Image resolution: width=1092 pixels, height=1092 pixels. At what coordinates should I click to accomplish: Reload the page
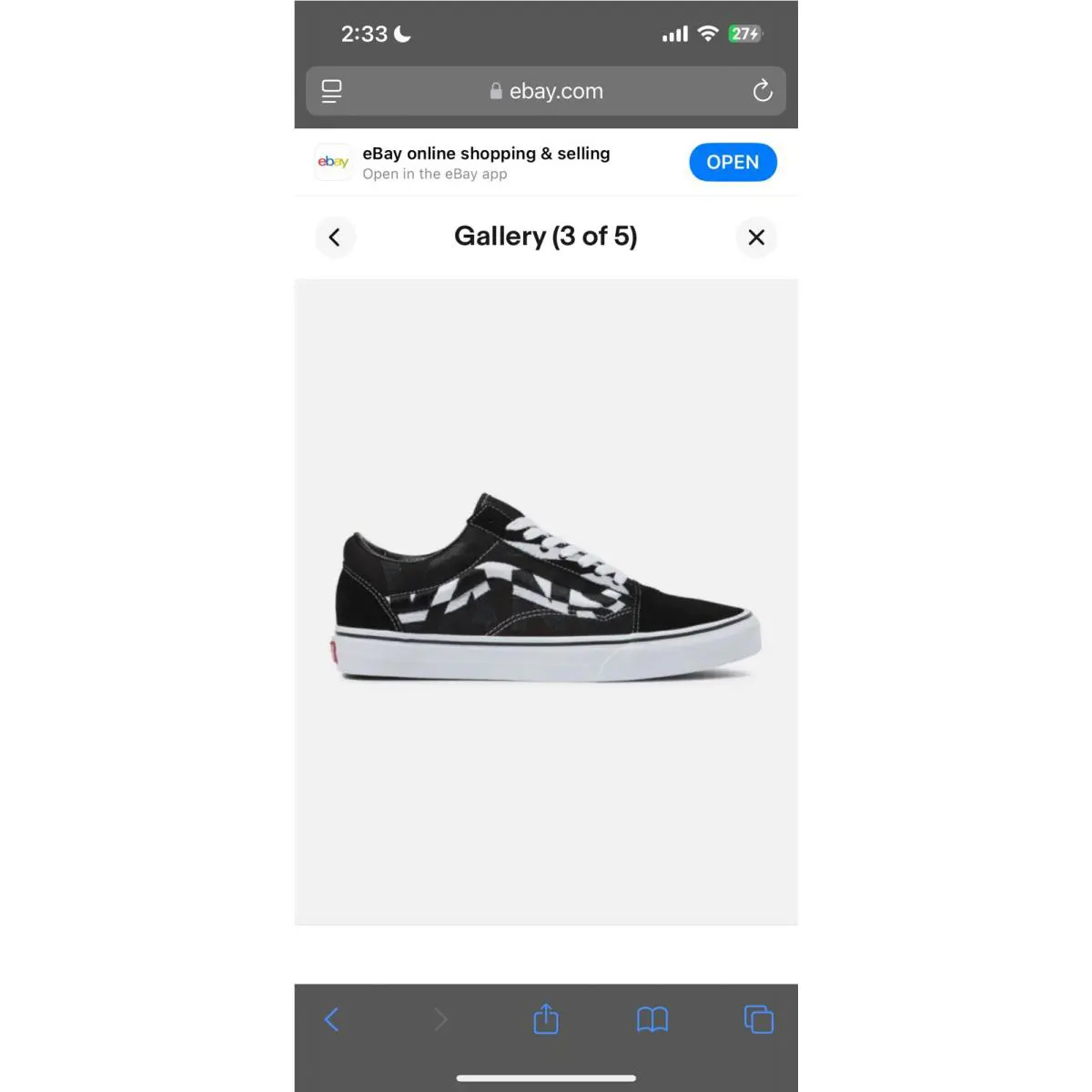[763, 91]
